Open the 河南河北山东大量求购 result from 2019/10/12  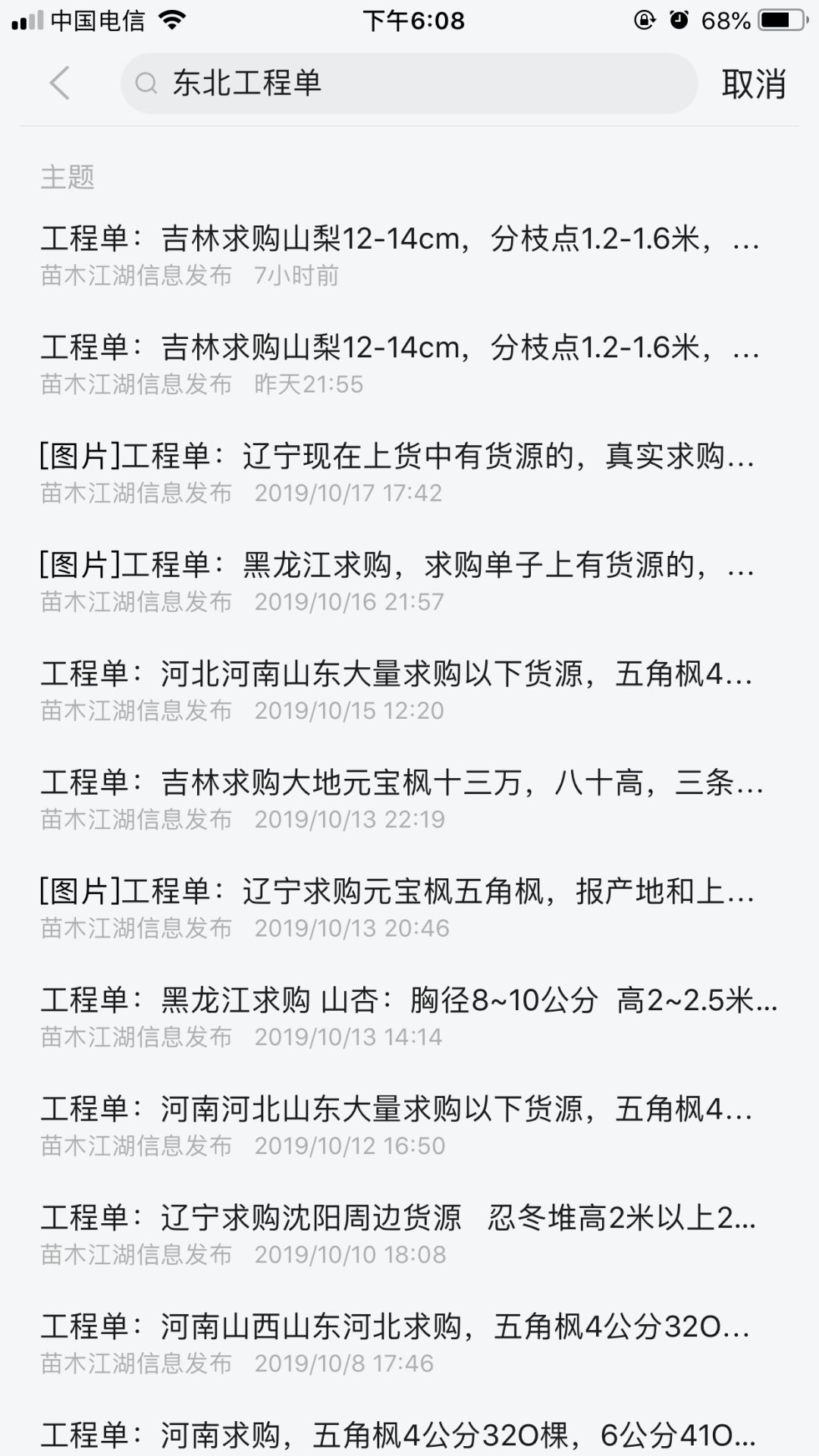coord(409,1125)
